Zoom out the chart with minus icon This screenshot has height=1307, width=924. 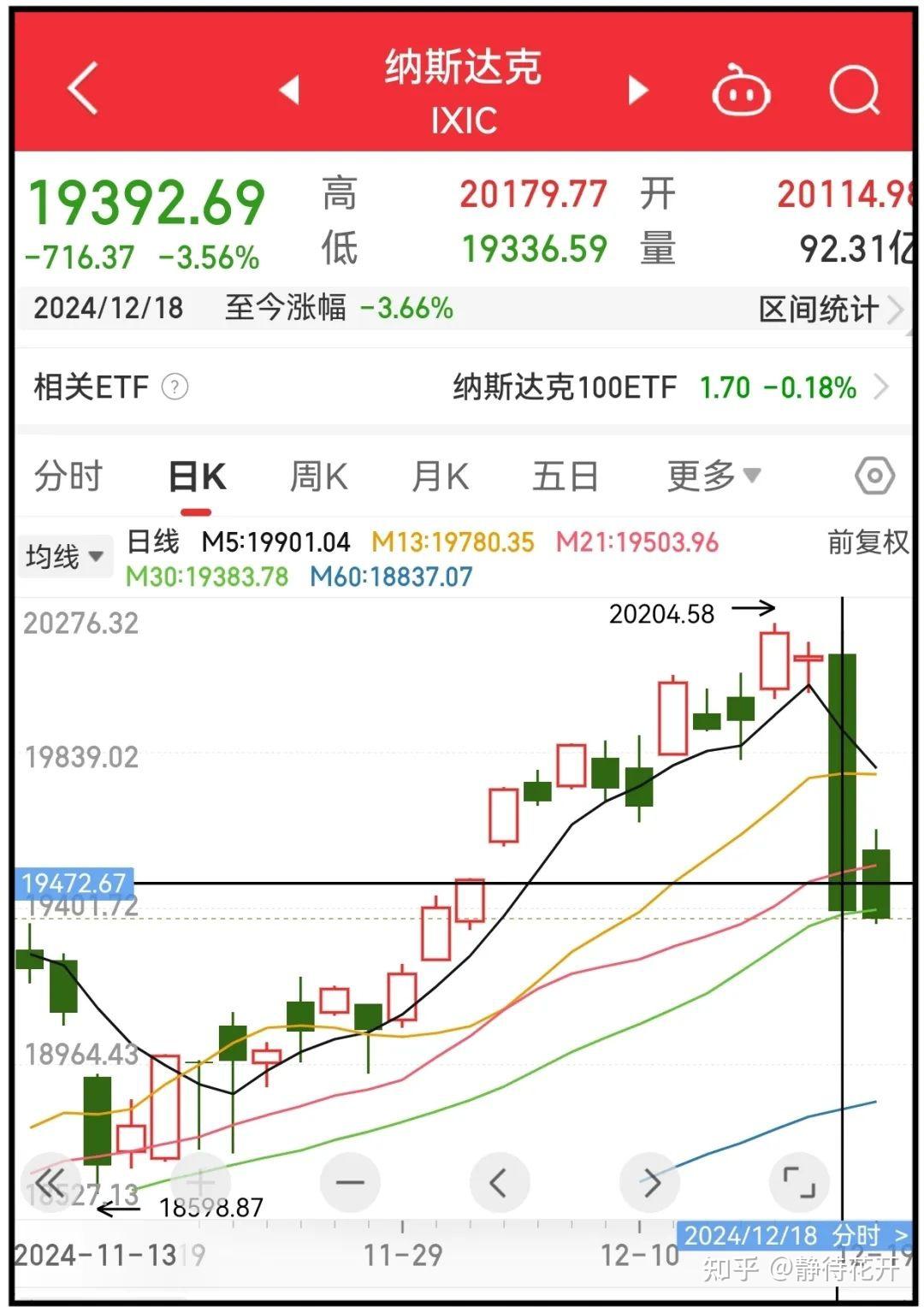tap(350, 1182)
